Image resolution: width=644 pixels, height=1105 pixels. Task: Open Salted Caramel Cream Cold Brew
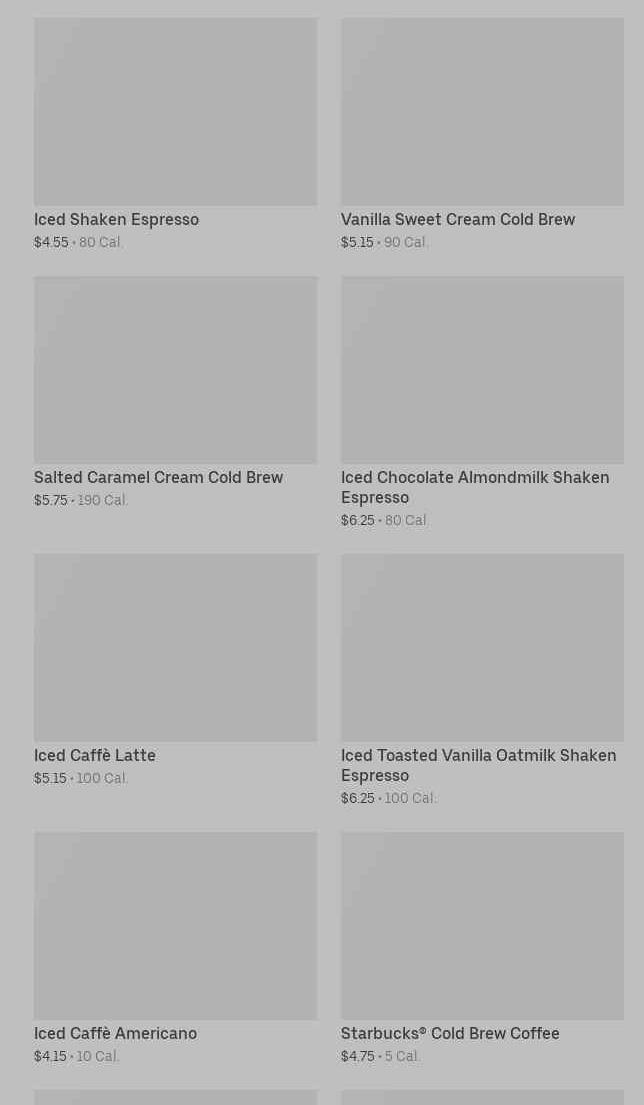175,393
